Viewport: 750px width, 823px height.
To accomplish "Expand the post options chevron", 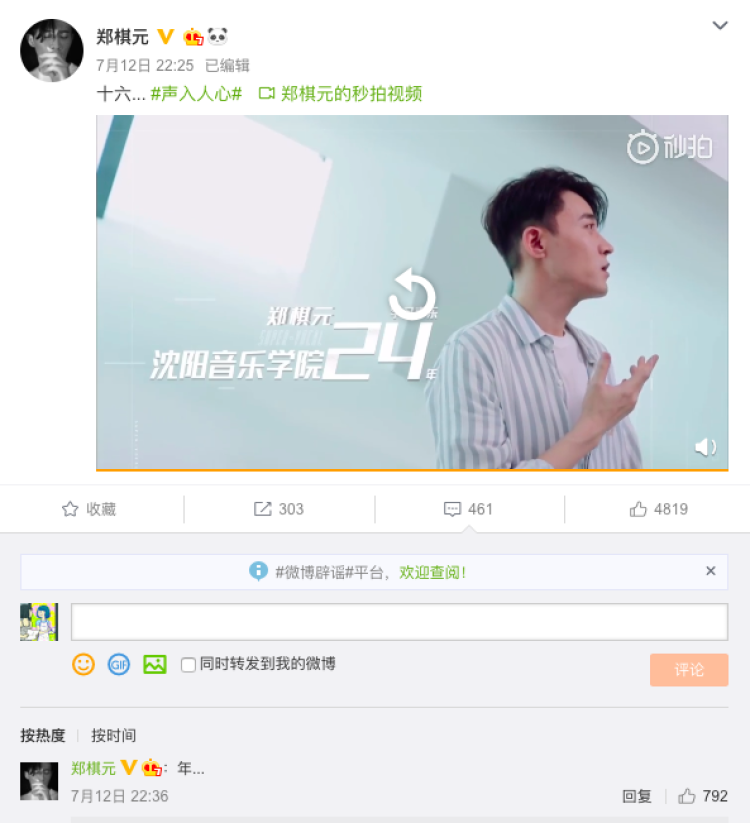I will click(x=720, y=26).
